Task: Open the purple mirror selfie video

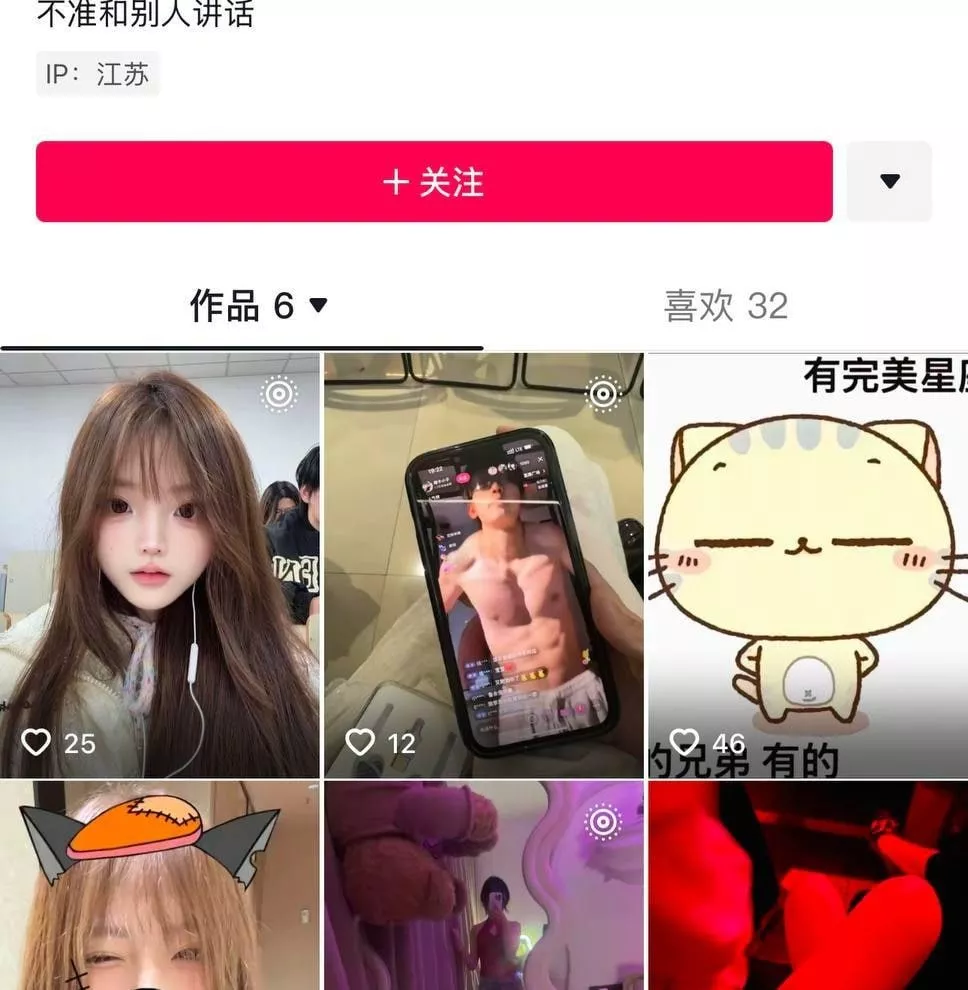Action: [x=484, y=886]
